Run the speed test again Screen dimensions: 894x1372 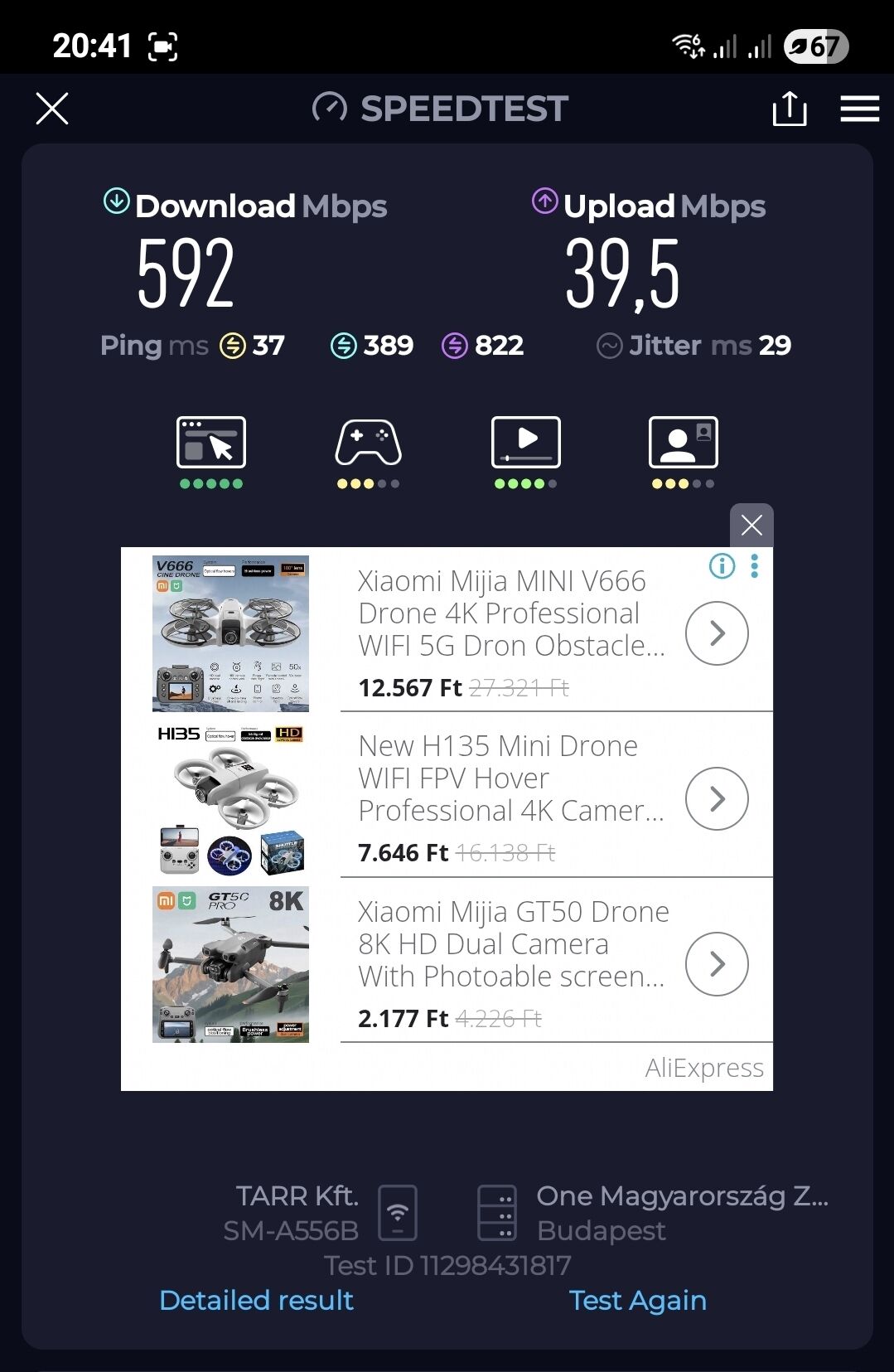click(637, 1300)
